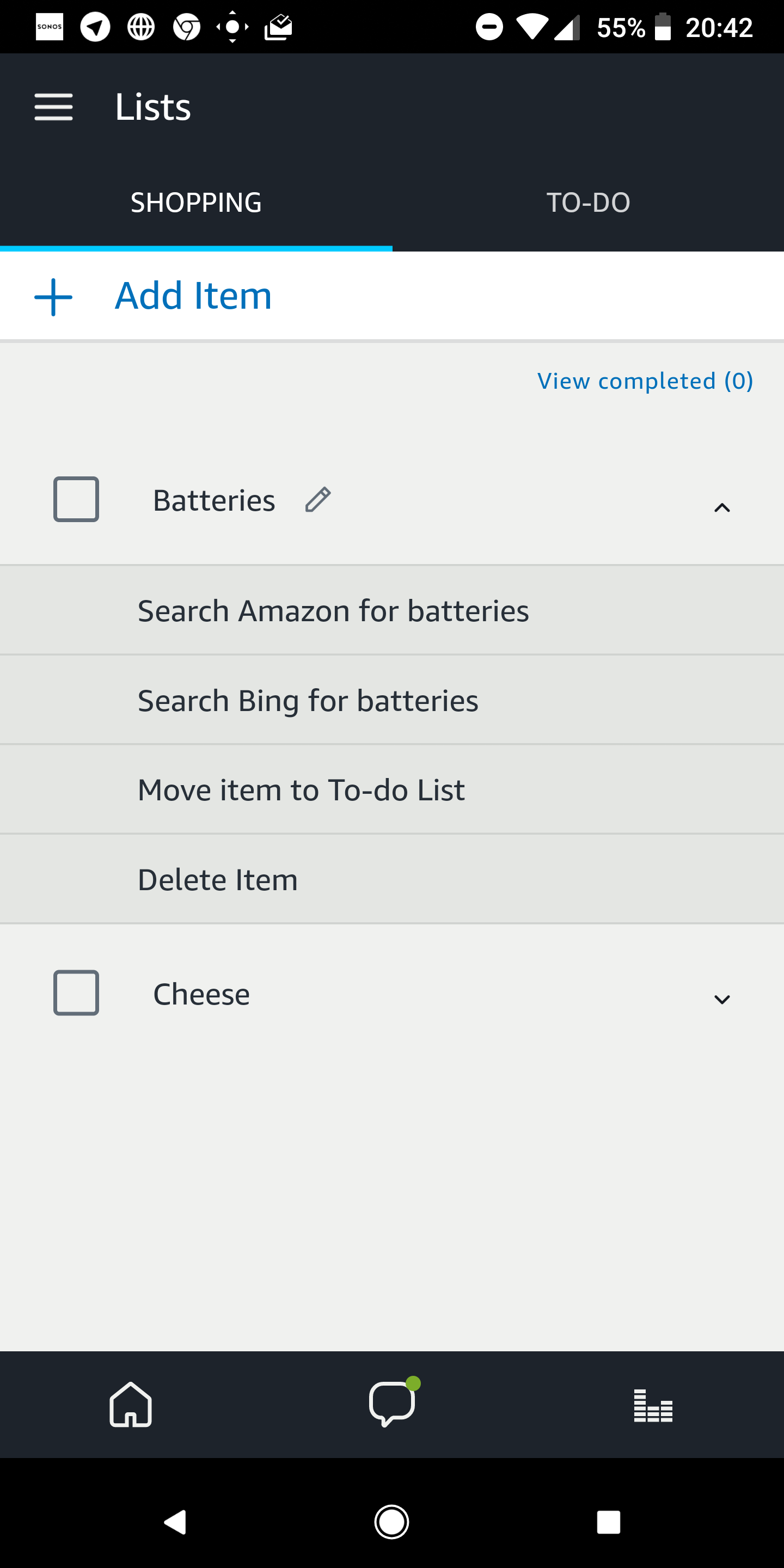Mark Cheese as completed

click(x=76, y=993)
